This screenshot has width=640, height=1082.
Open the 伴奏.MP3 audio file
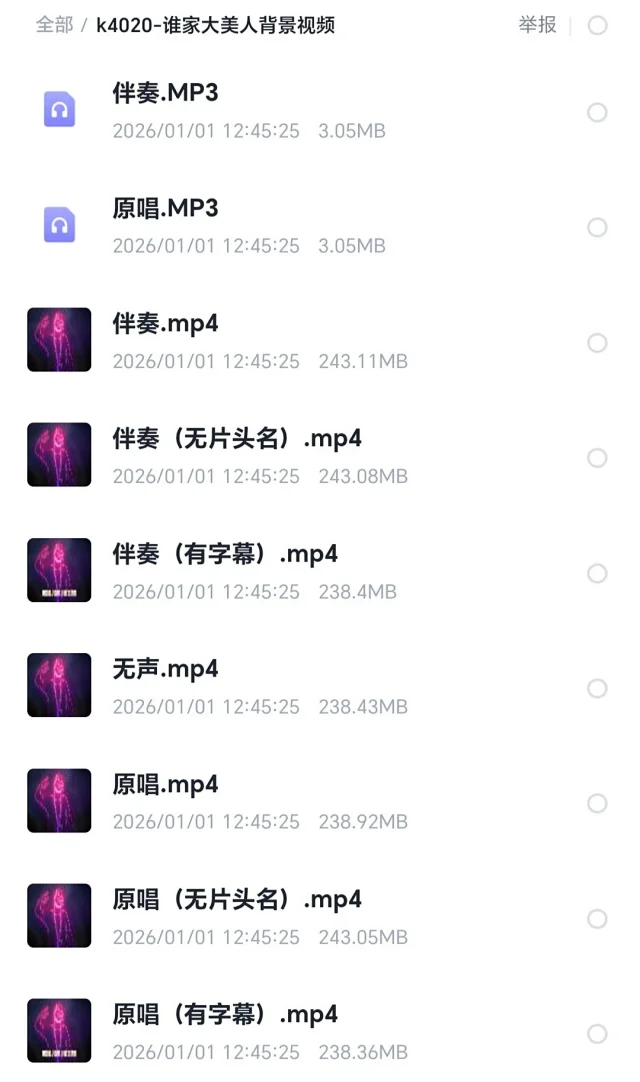pyautogui.click(x=165, y=93)
